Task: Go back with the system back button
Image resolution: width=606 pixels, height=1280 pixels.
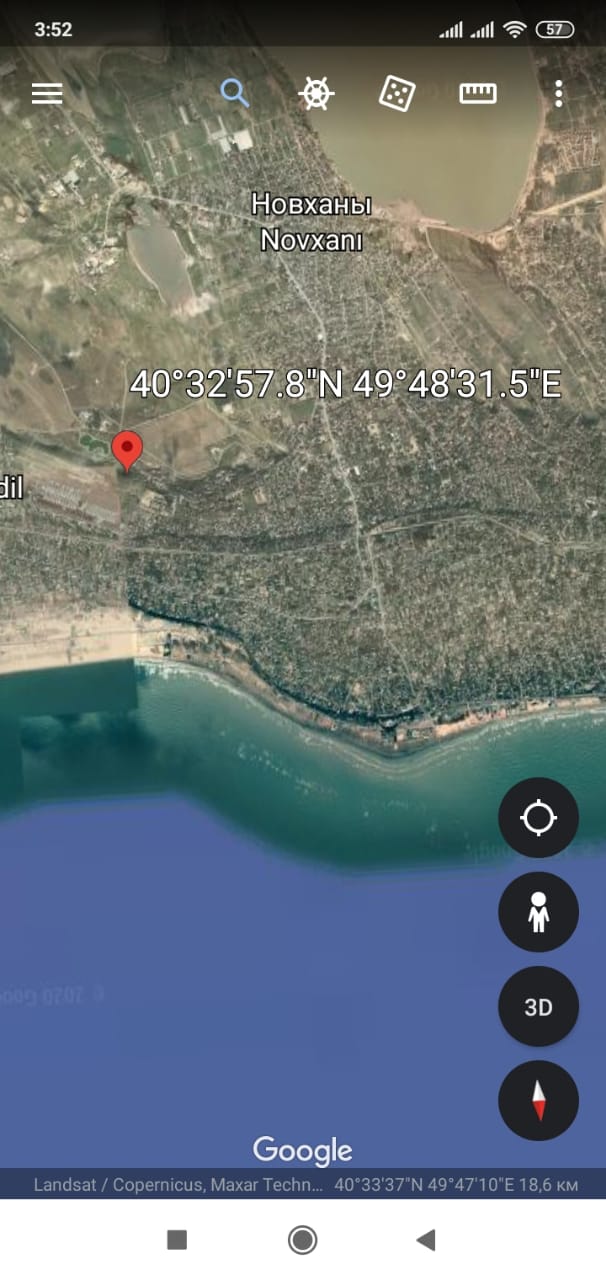Action: coord(426,1240)
